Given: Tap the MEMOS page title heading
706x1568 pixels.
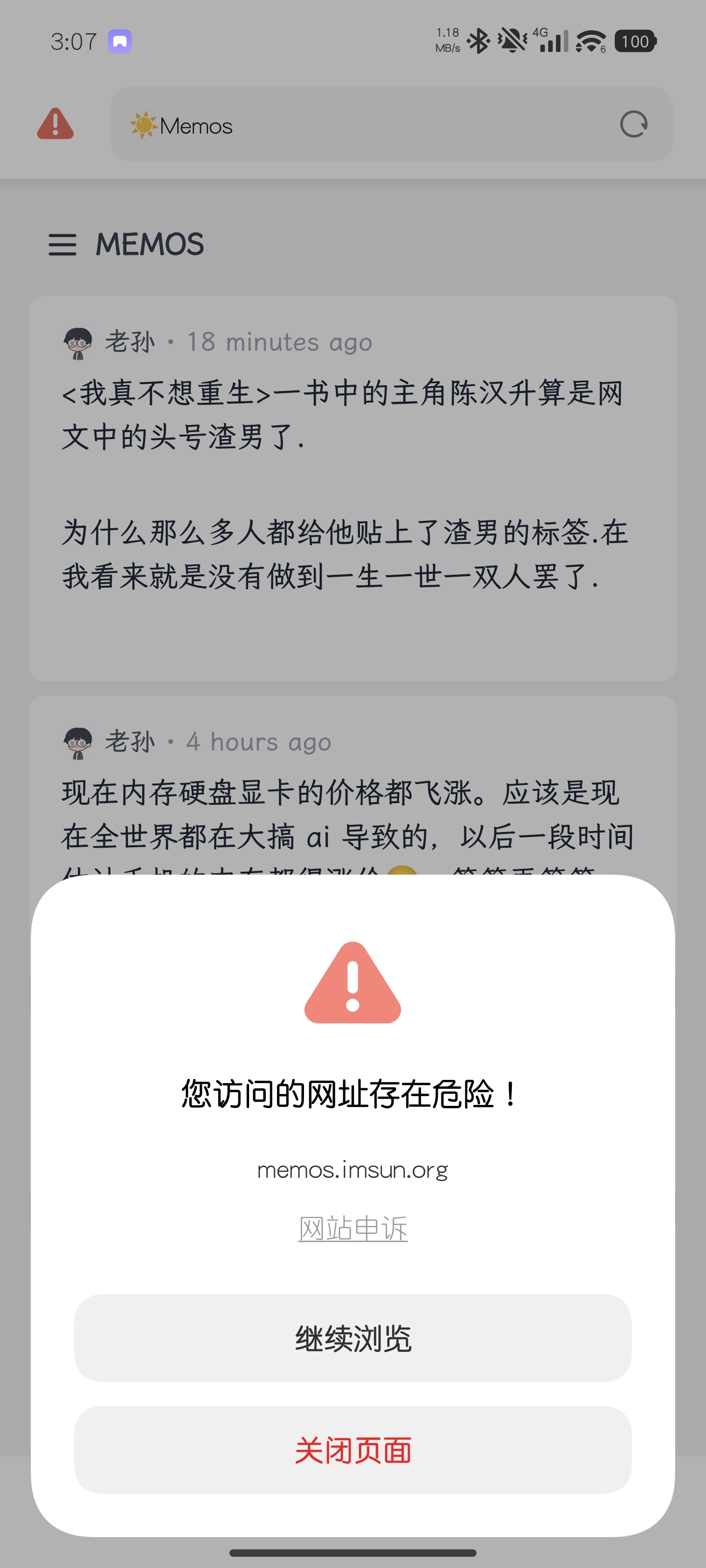Looking at the screenshot, I should [x=148, y=245].
